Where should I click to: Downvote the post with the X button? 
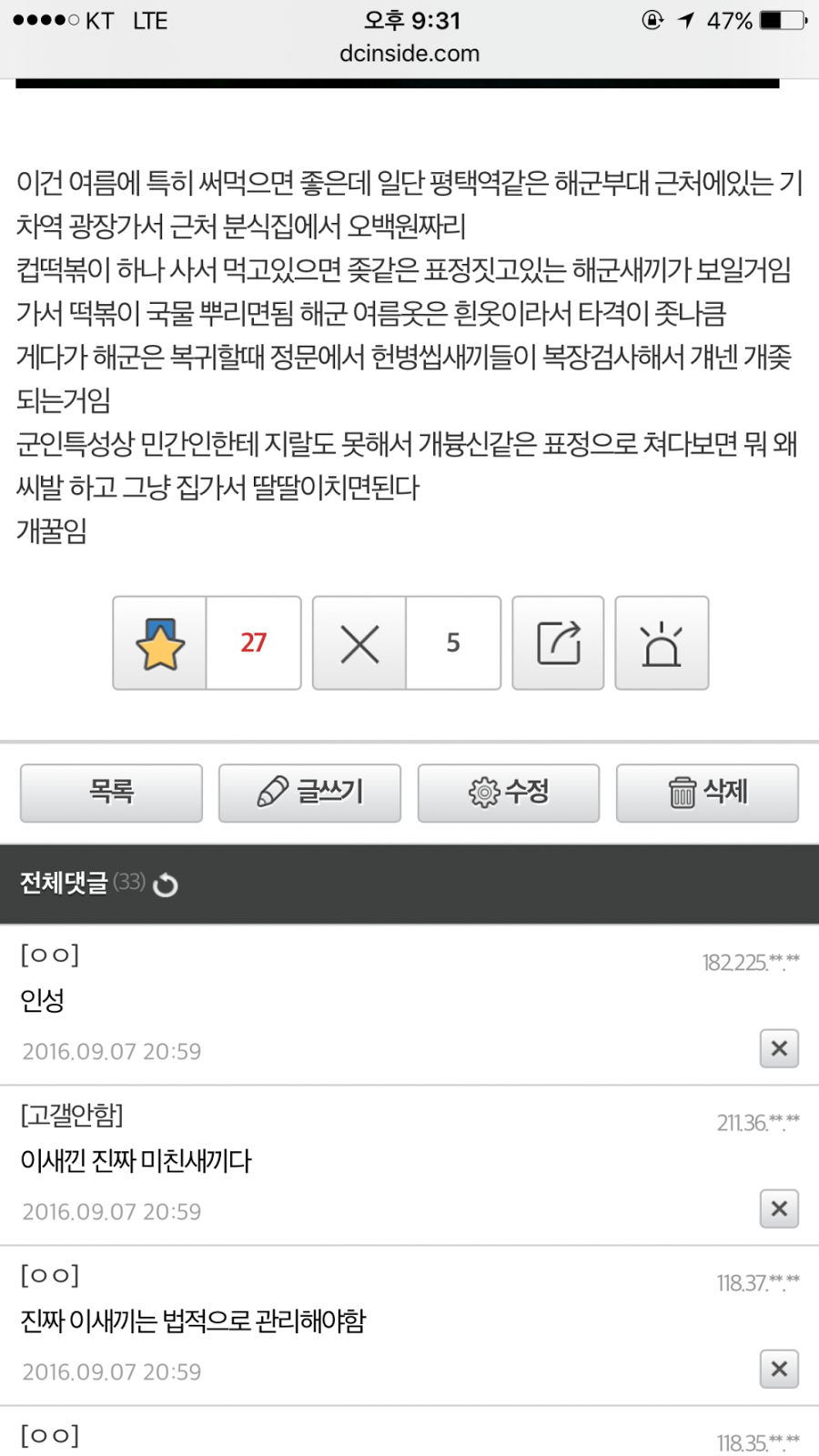[x=359, y=643]
